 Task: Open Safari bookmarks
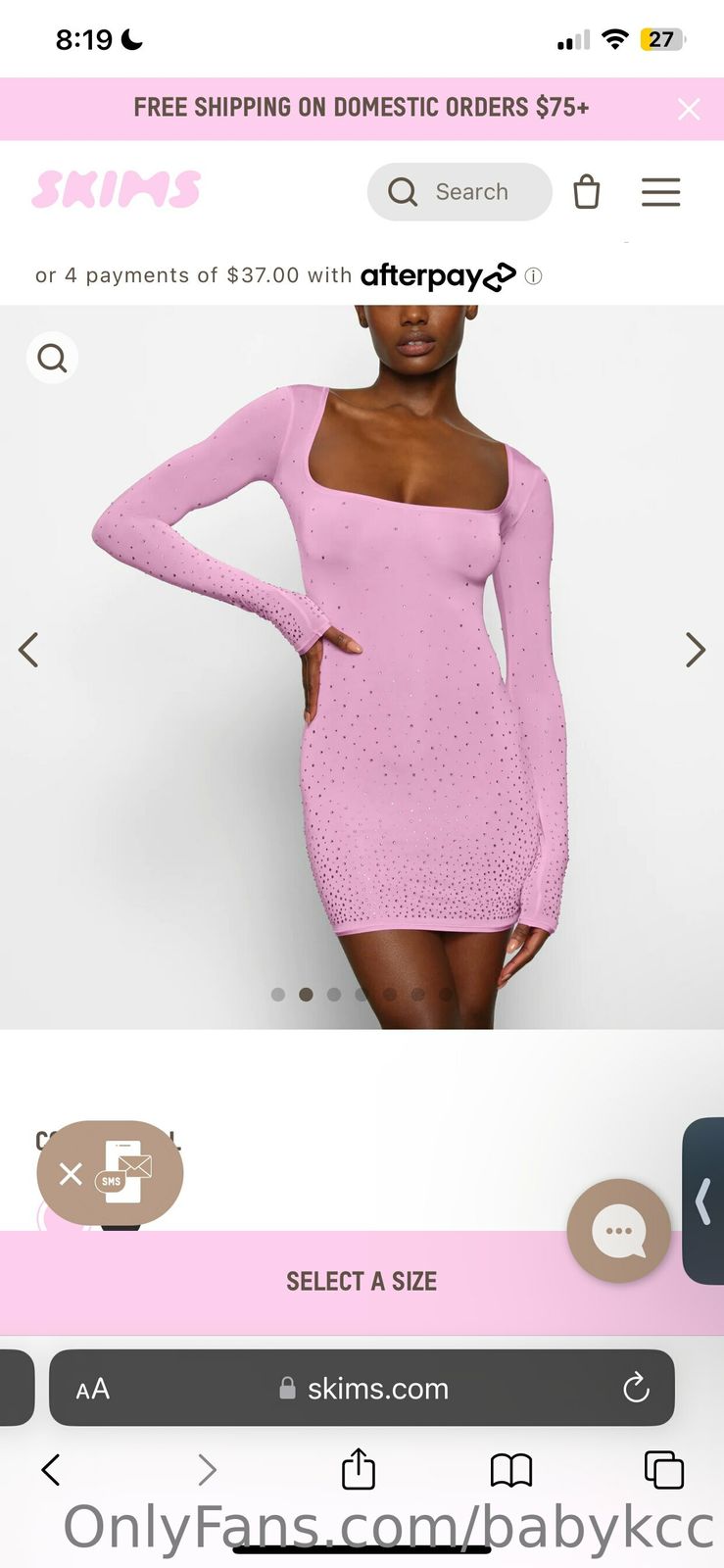(510, 1470)
